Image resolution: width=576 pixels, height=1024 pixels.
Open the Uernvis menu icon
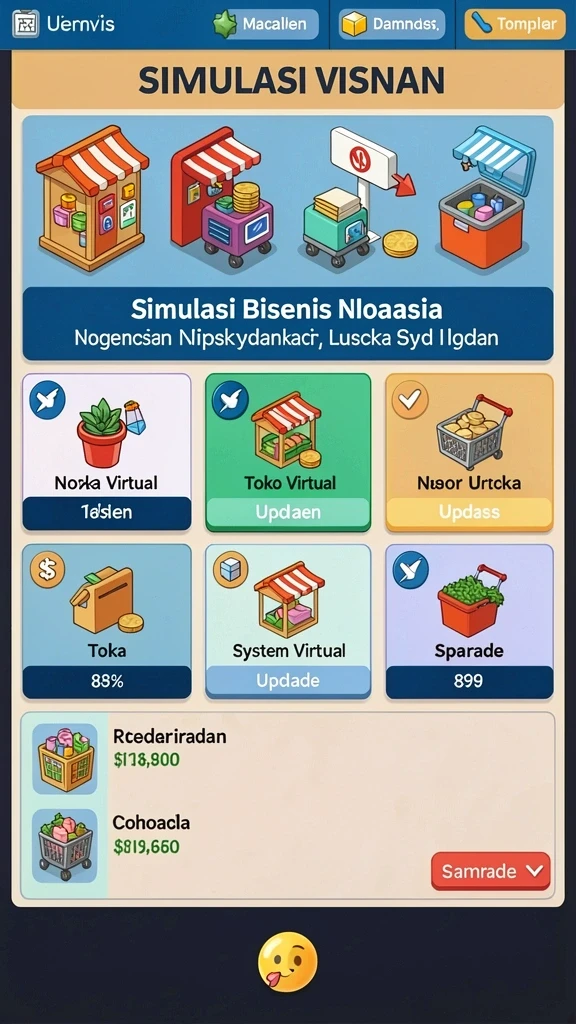pos(26,24)
